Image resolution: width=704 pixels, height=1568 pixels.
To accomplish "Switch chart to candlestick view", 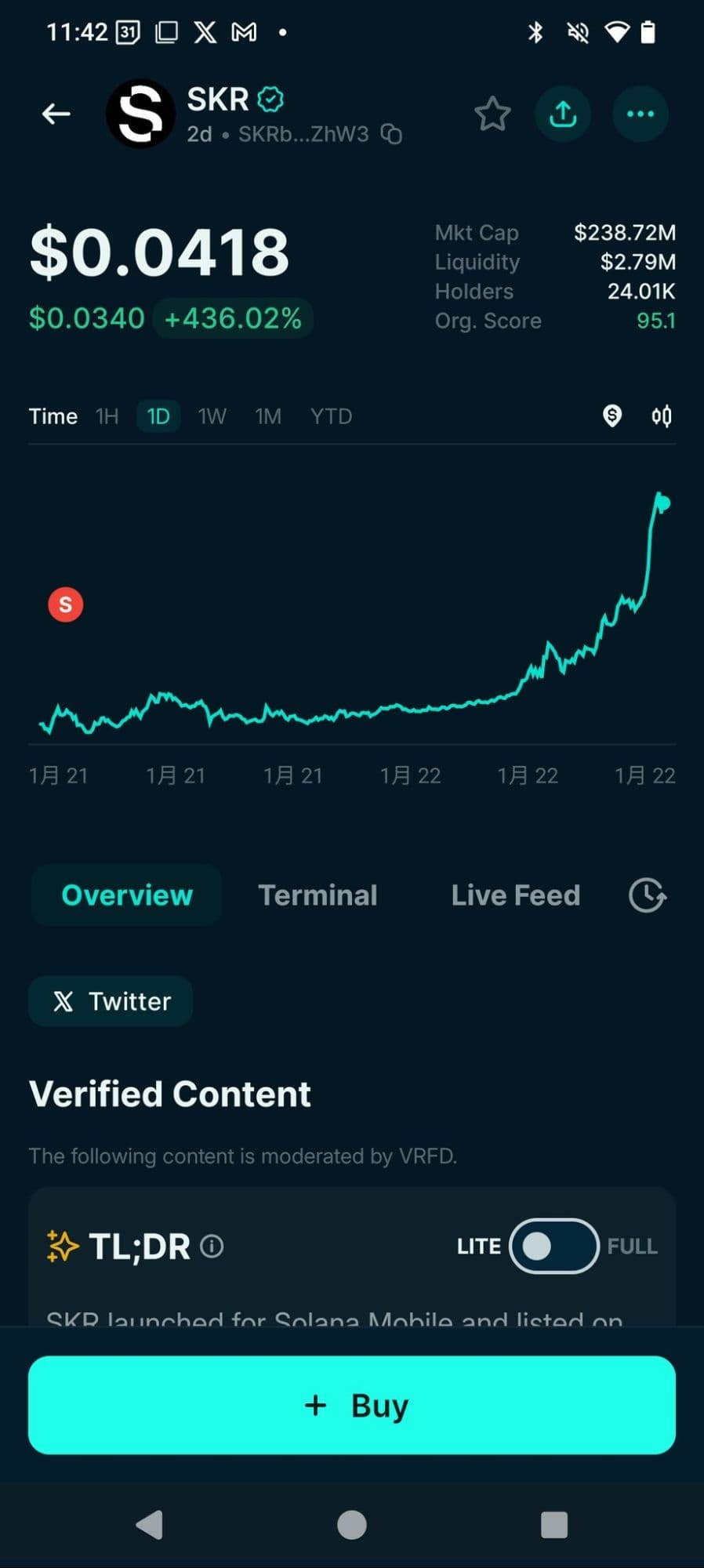I will pos(661,416).
